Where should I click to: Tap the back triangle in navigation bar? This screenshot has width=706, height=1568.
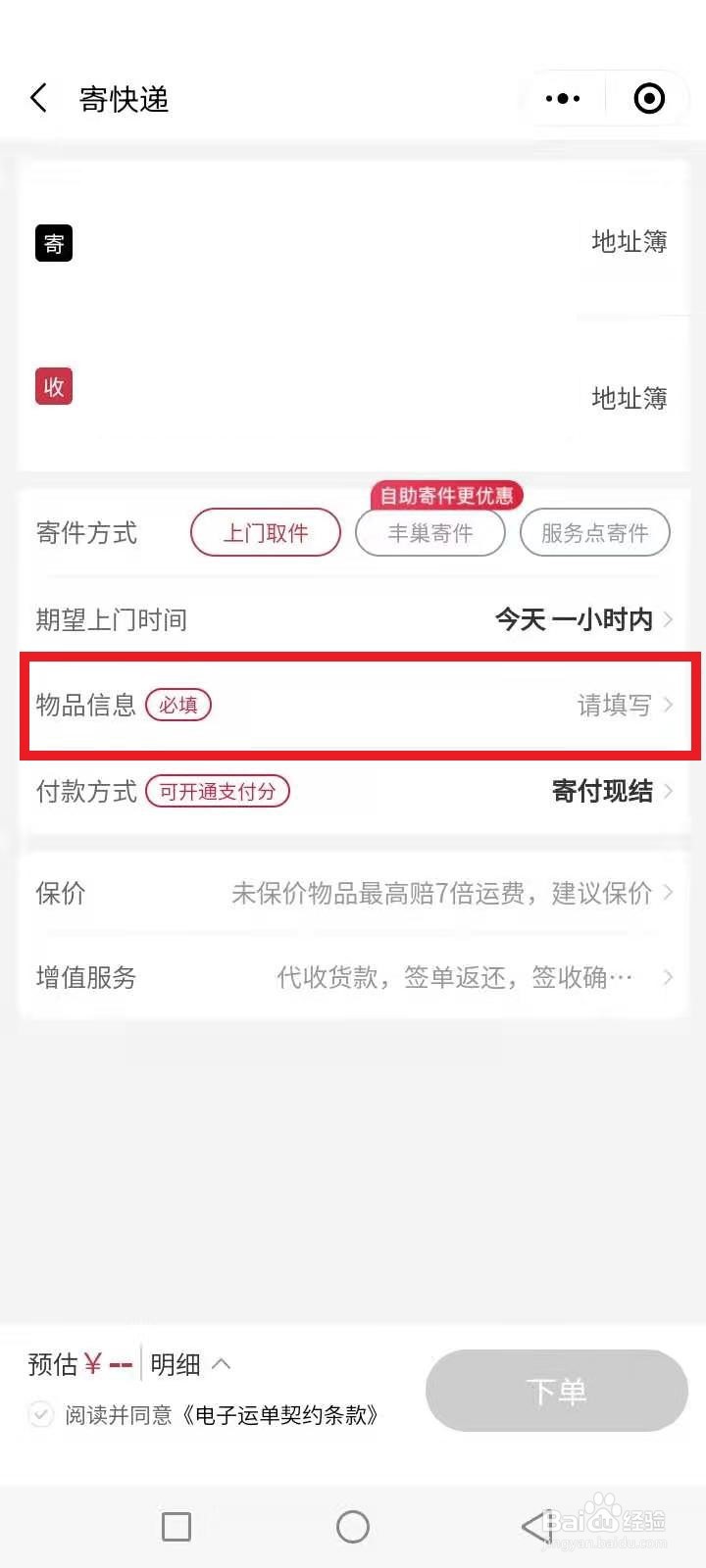pos(529,1526)
